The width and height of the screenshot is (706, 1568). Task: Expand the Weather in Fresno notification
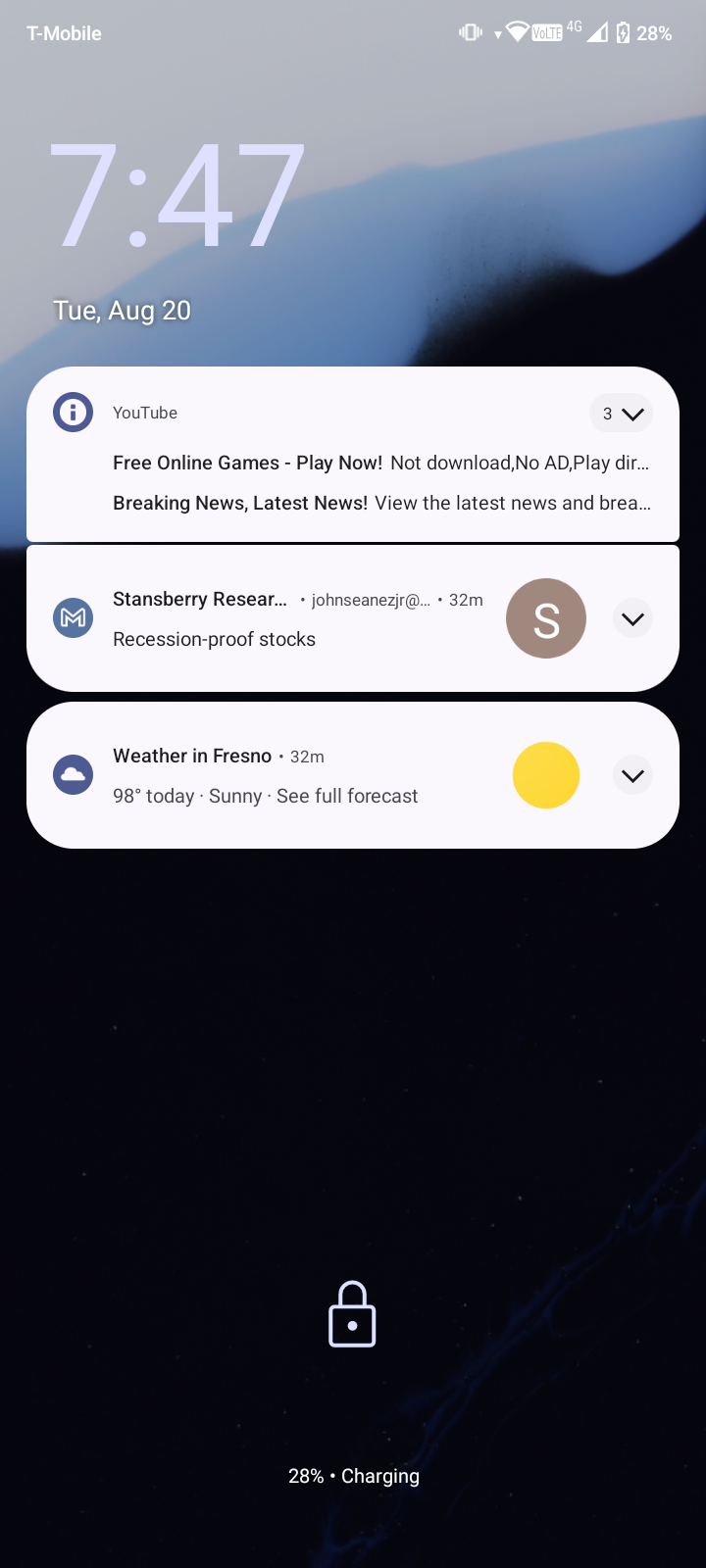(632, 776)
